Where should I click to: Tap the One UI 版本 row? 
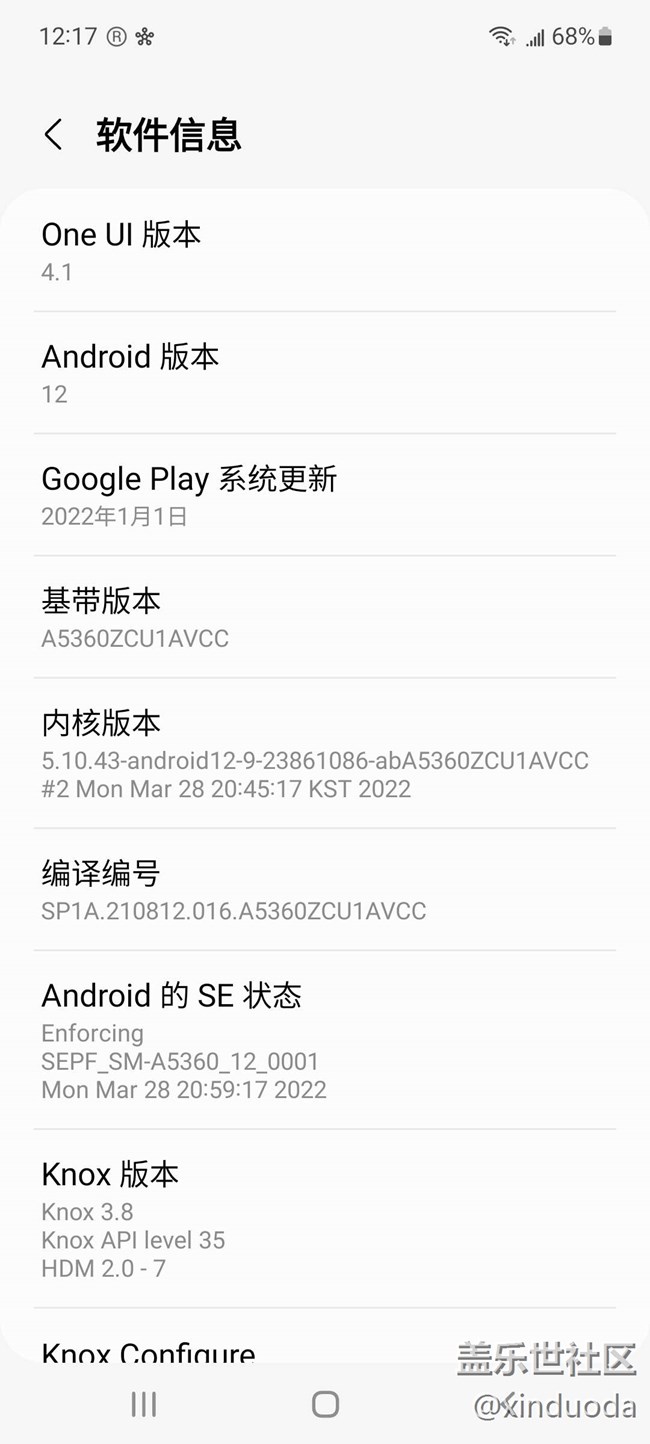[x=324, y=251]
